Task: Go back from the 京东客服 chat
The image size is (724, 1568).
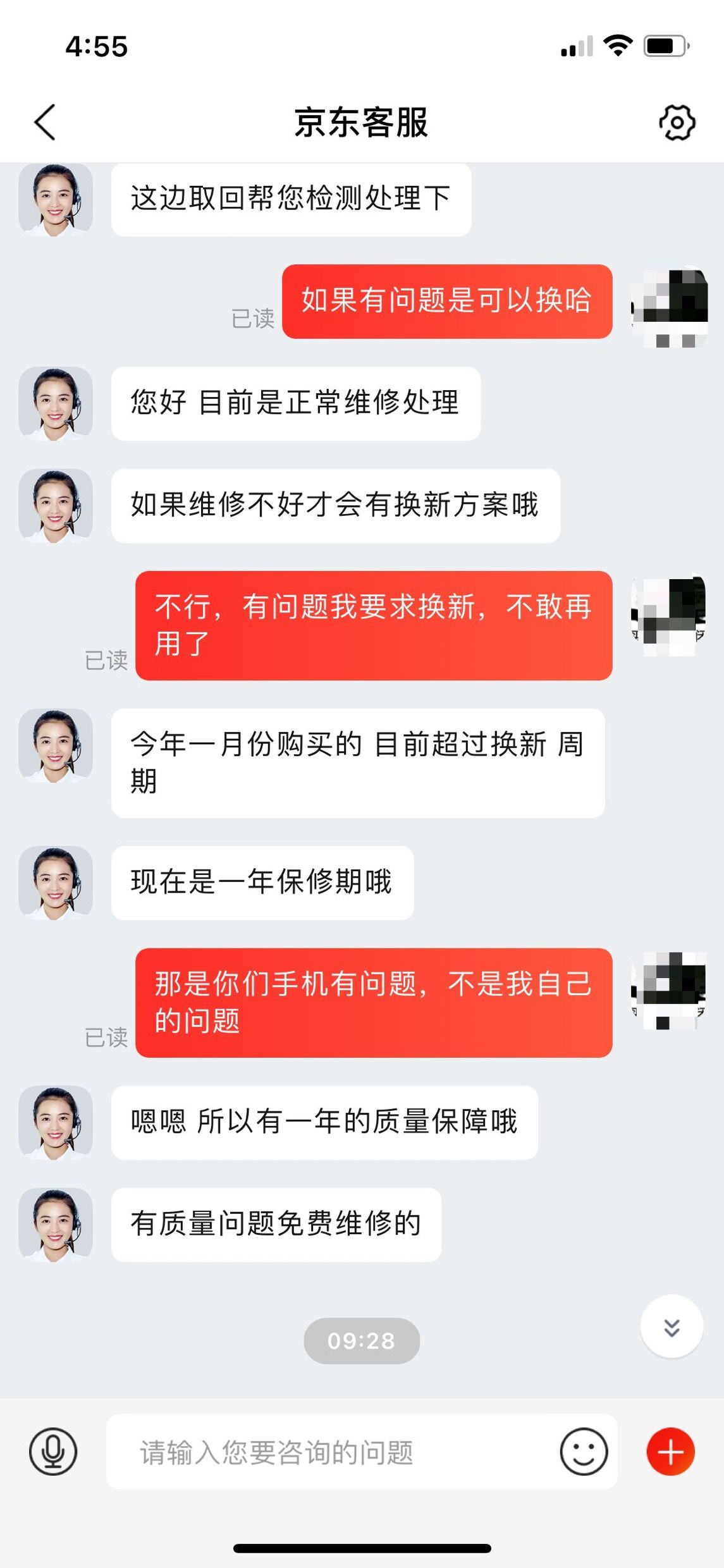Action: coord(45,122)
